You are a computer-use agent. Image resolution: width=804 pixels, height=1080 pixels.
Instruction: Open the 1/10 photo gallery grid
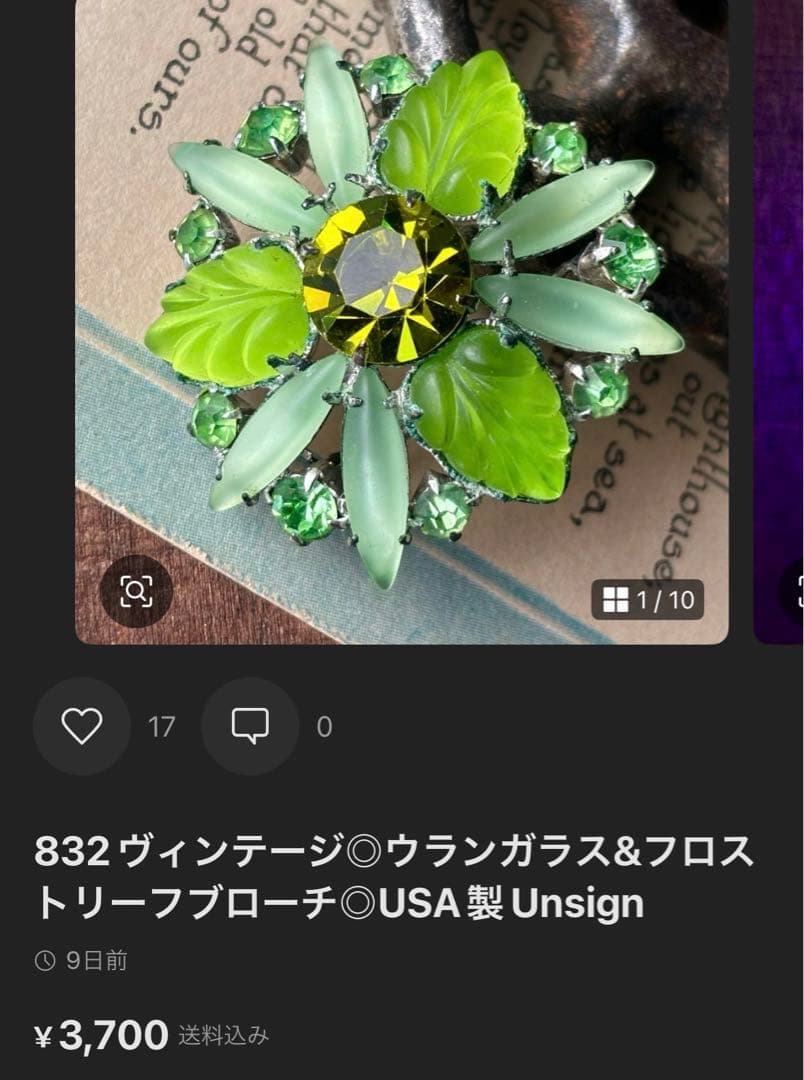648,600
